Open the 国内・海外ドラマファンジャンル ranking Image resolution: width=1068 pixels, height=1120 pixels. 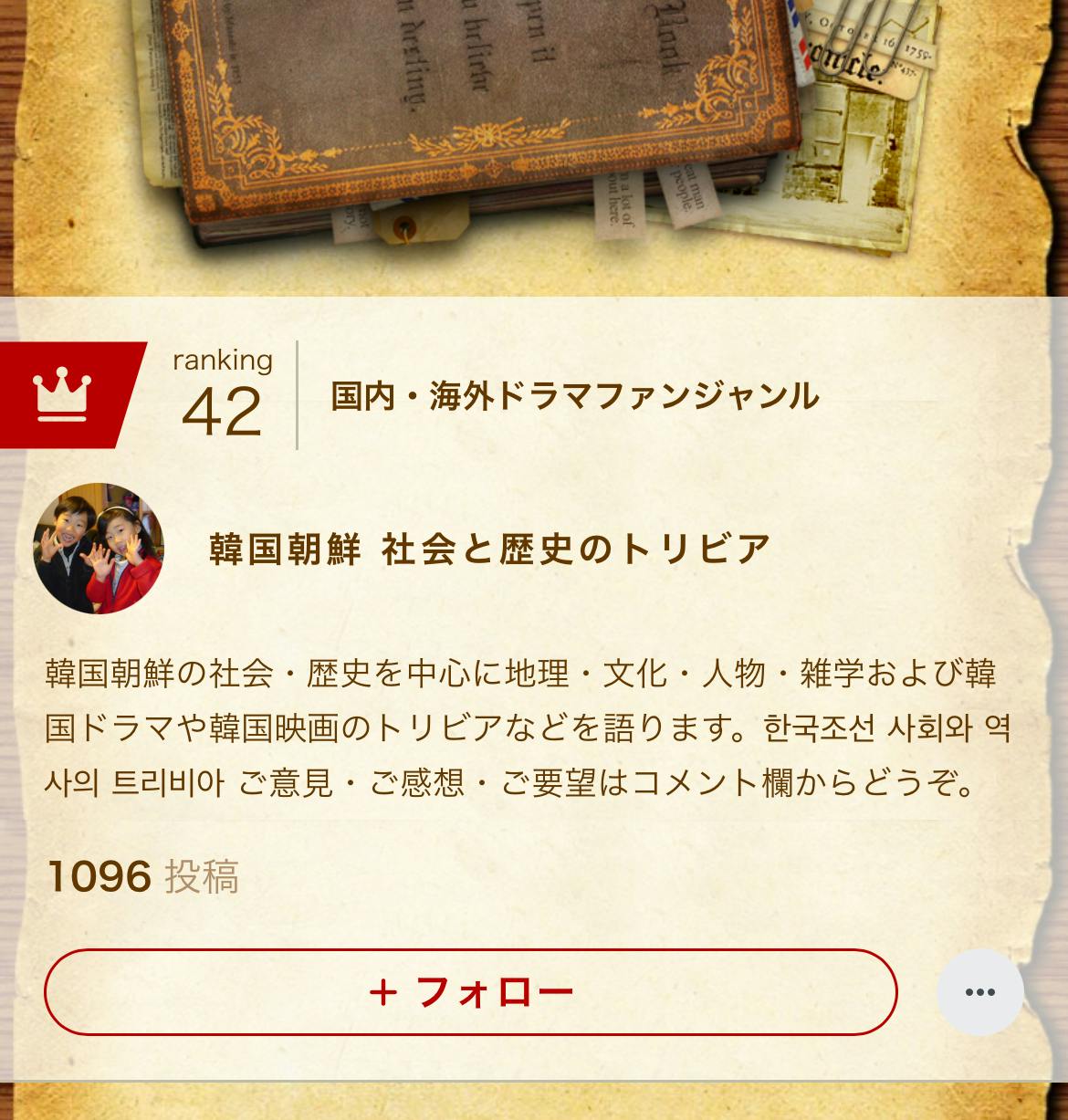coord(575,396)
